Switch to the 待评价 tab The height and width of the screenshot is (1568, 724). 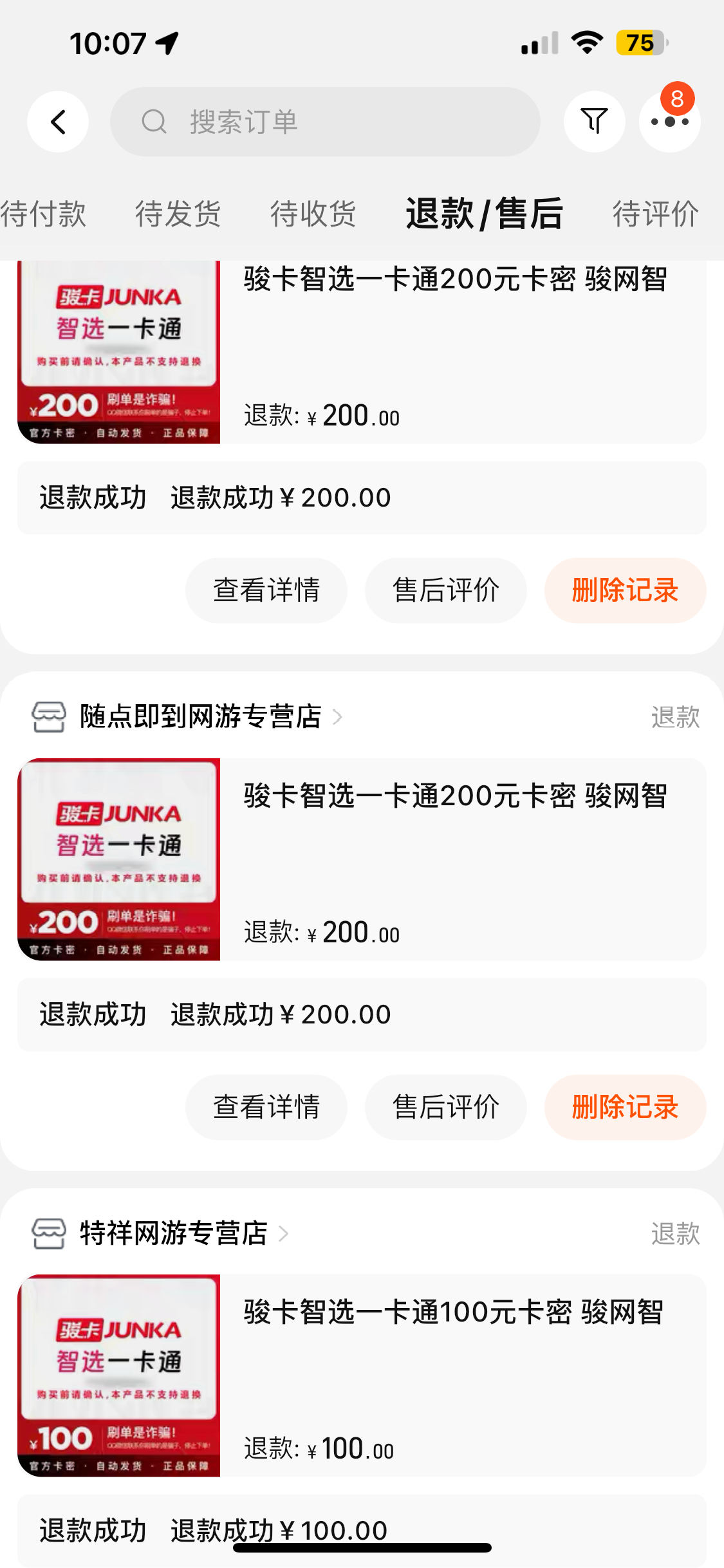click(655, 214)
